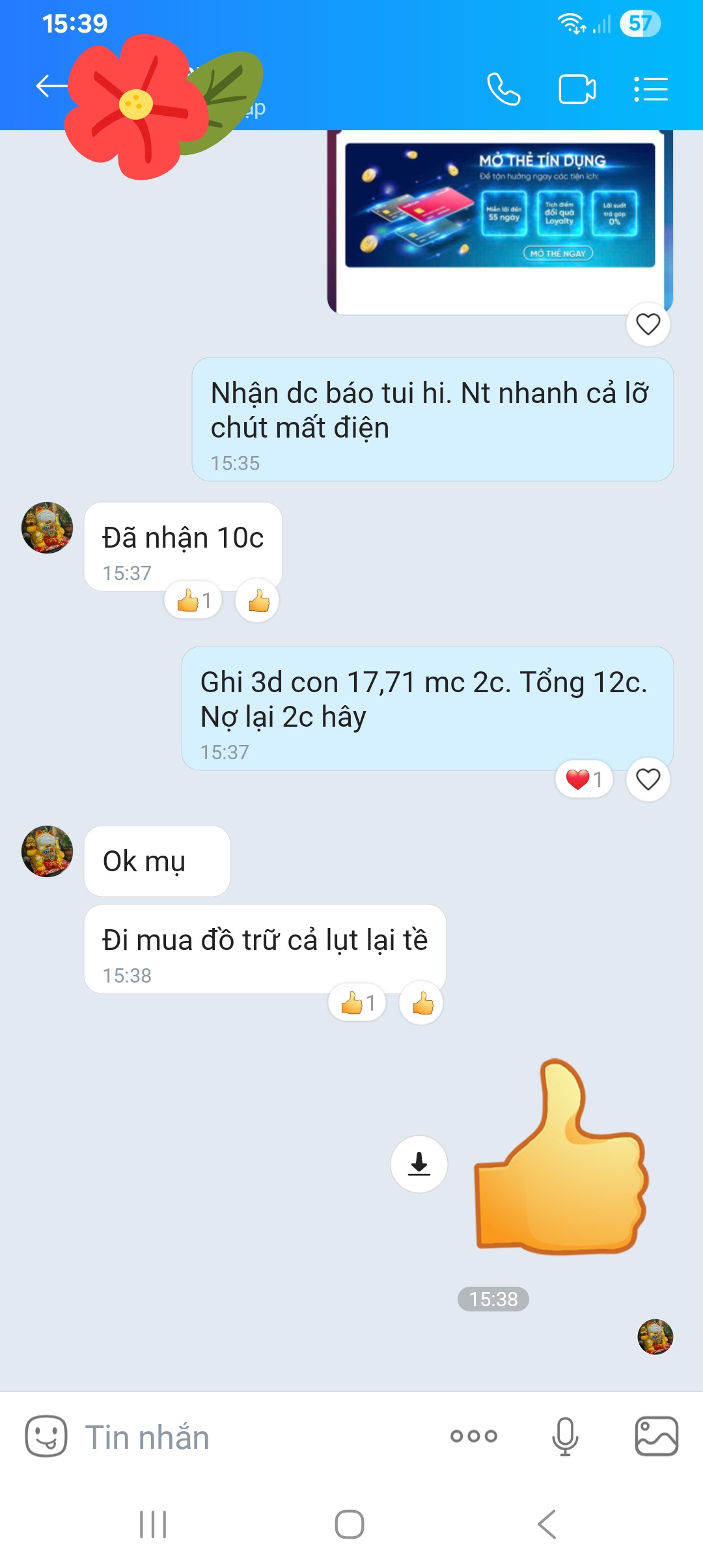The image size is (703, 1568).
Task: Like the "Đi mua đồ trữ" message
Action: click(x=422, y=1003)
